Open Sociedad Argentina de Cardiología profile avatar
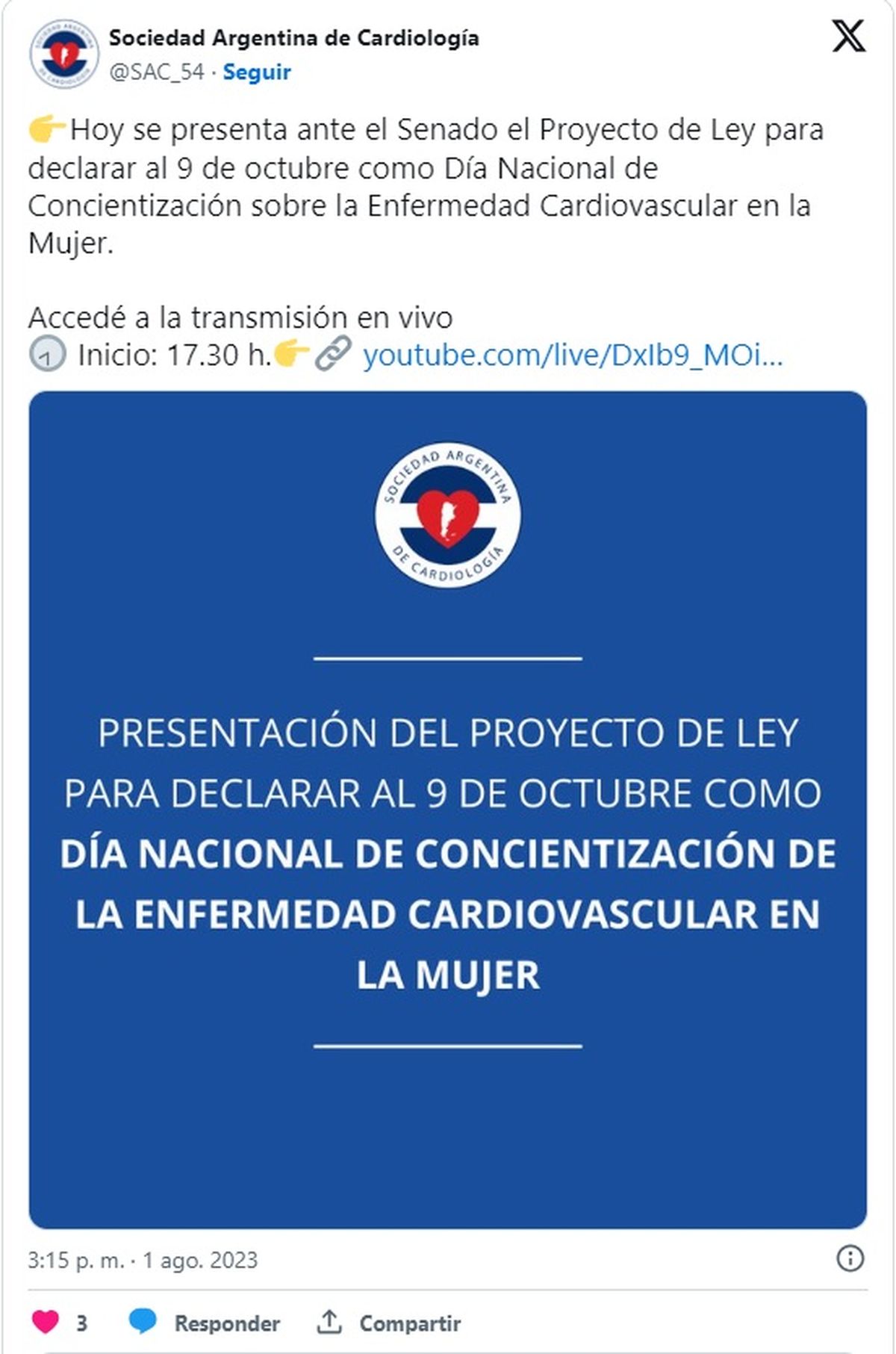 (64, 55)
